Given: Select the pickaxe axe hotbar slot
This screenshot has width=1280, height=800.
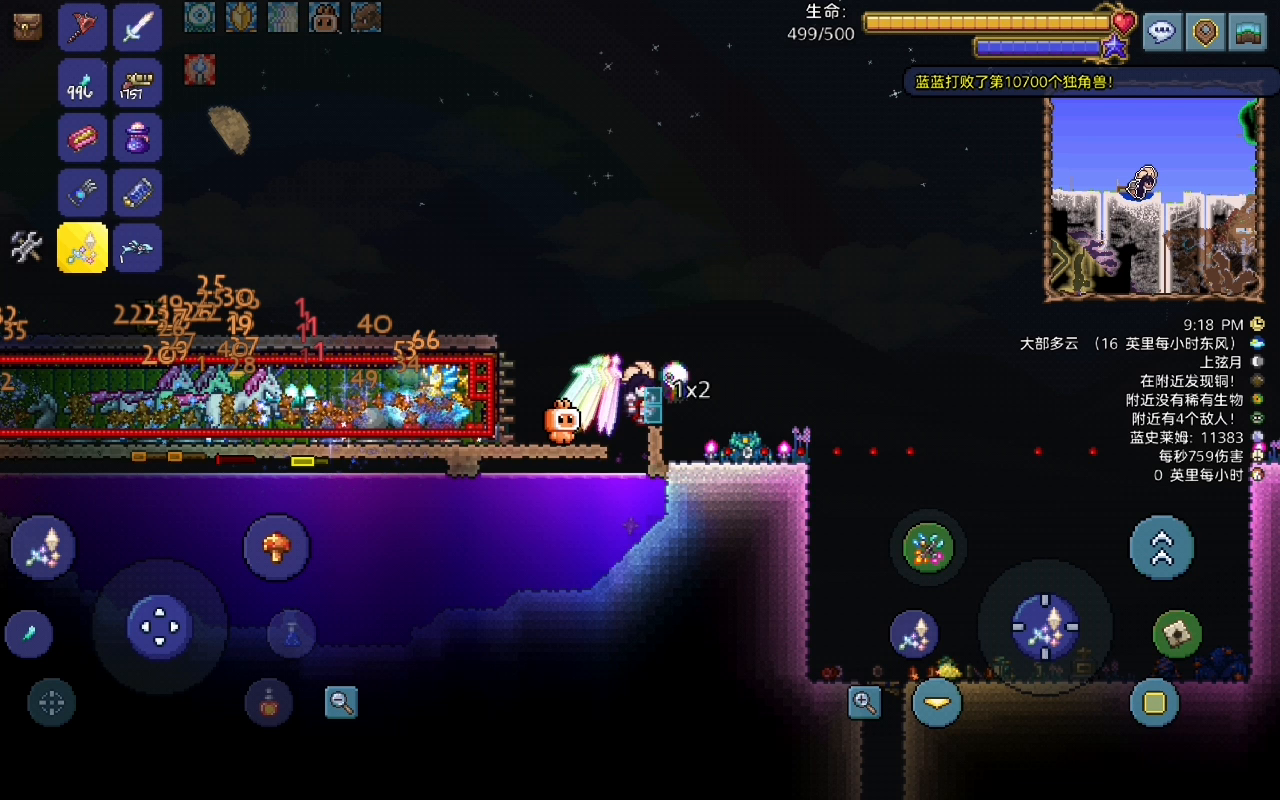Looking at the screenshot, I should click(82, 27).
